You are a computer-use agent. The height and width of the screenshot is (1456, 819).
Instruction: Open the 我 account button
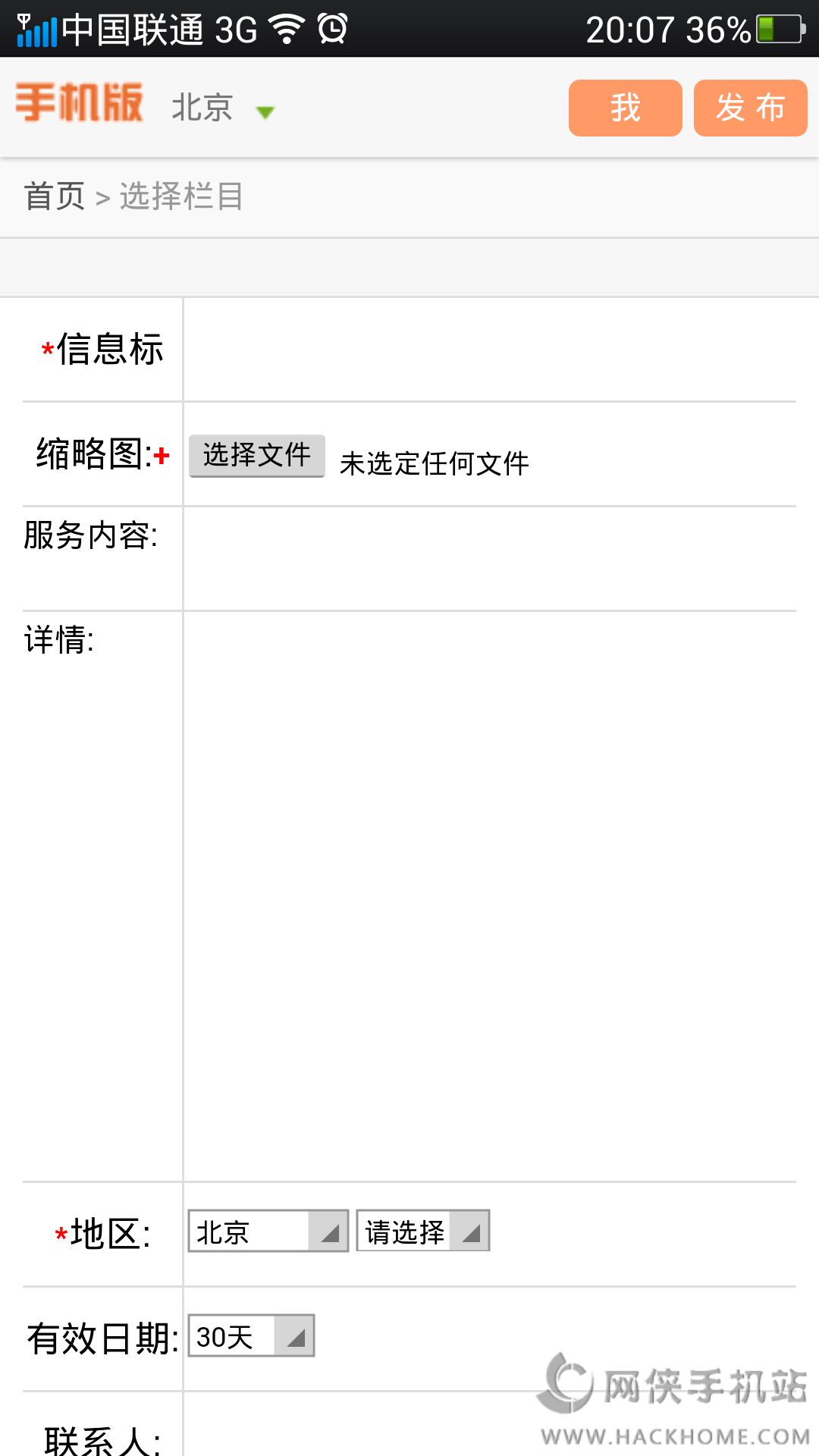tap(625, 108)
